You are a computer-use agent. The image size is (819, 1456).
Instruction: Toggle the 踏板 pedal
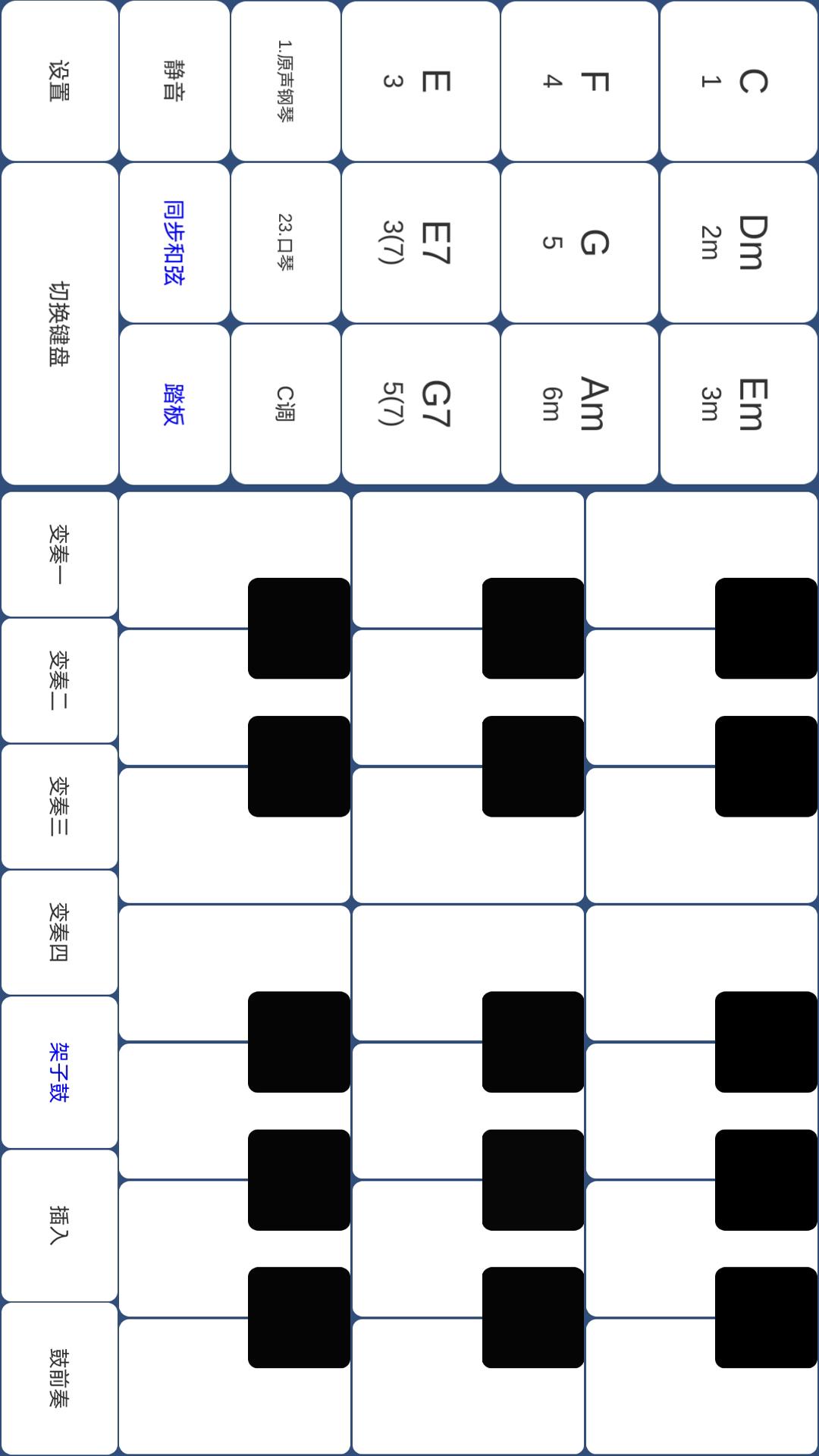(174, 404)
